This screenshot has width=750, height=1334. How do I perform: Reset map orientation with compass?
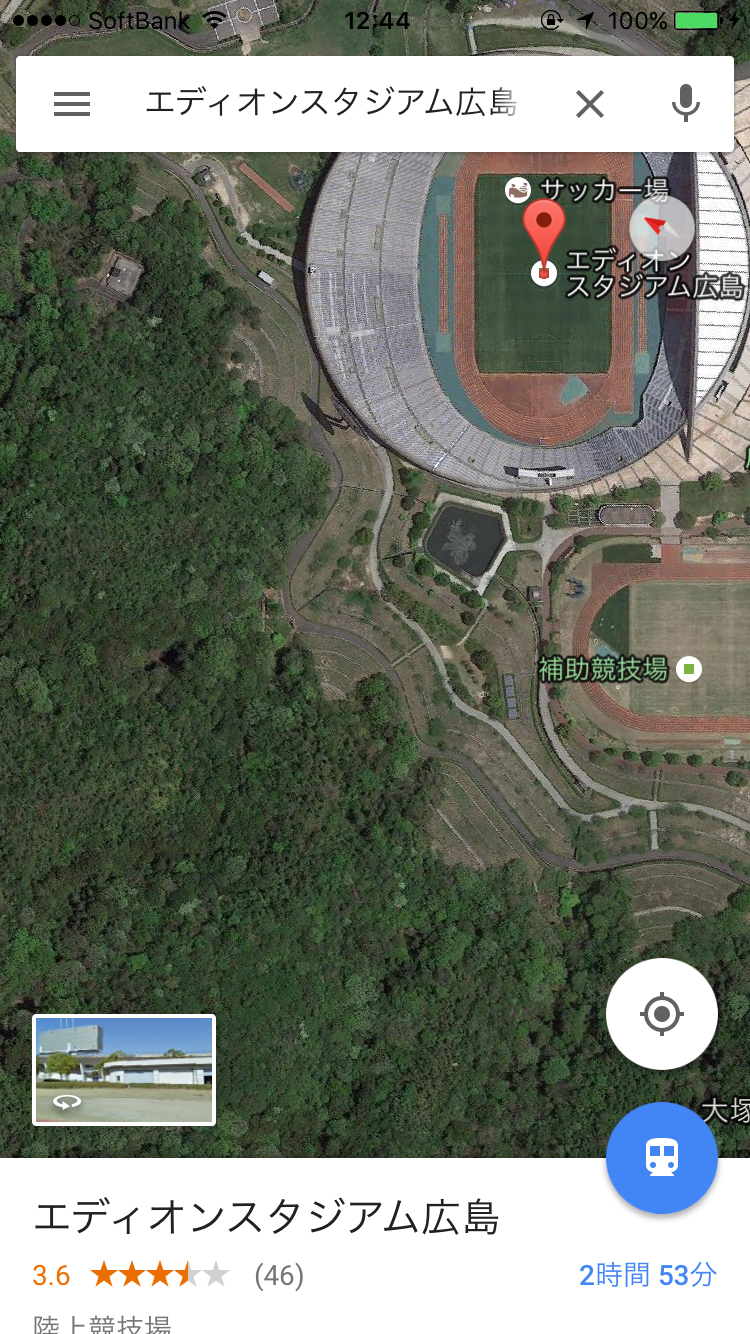[661, 227]
